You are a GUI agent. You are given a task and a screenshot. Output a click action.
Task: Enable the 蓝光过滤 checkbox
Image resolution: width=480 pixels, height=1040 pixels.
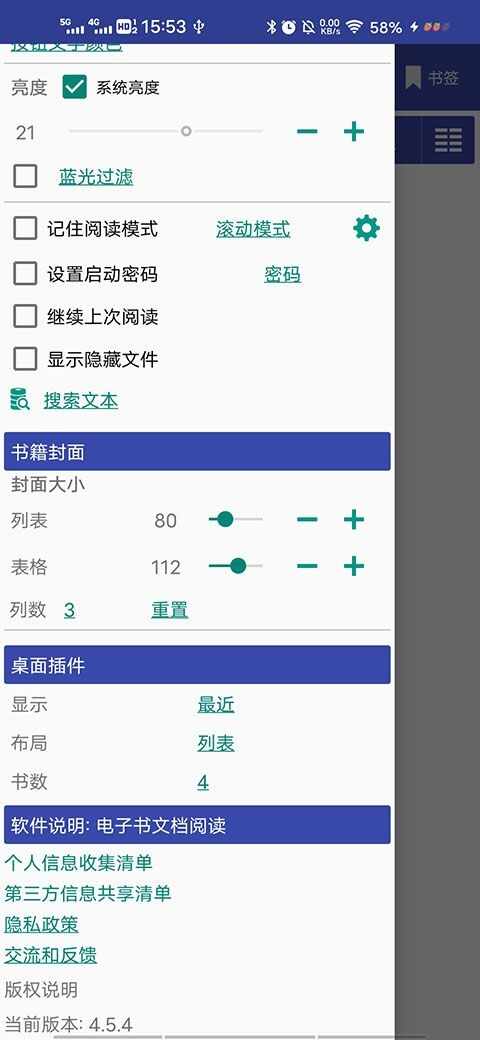tap(25, 177)
